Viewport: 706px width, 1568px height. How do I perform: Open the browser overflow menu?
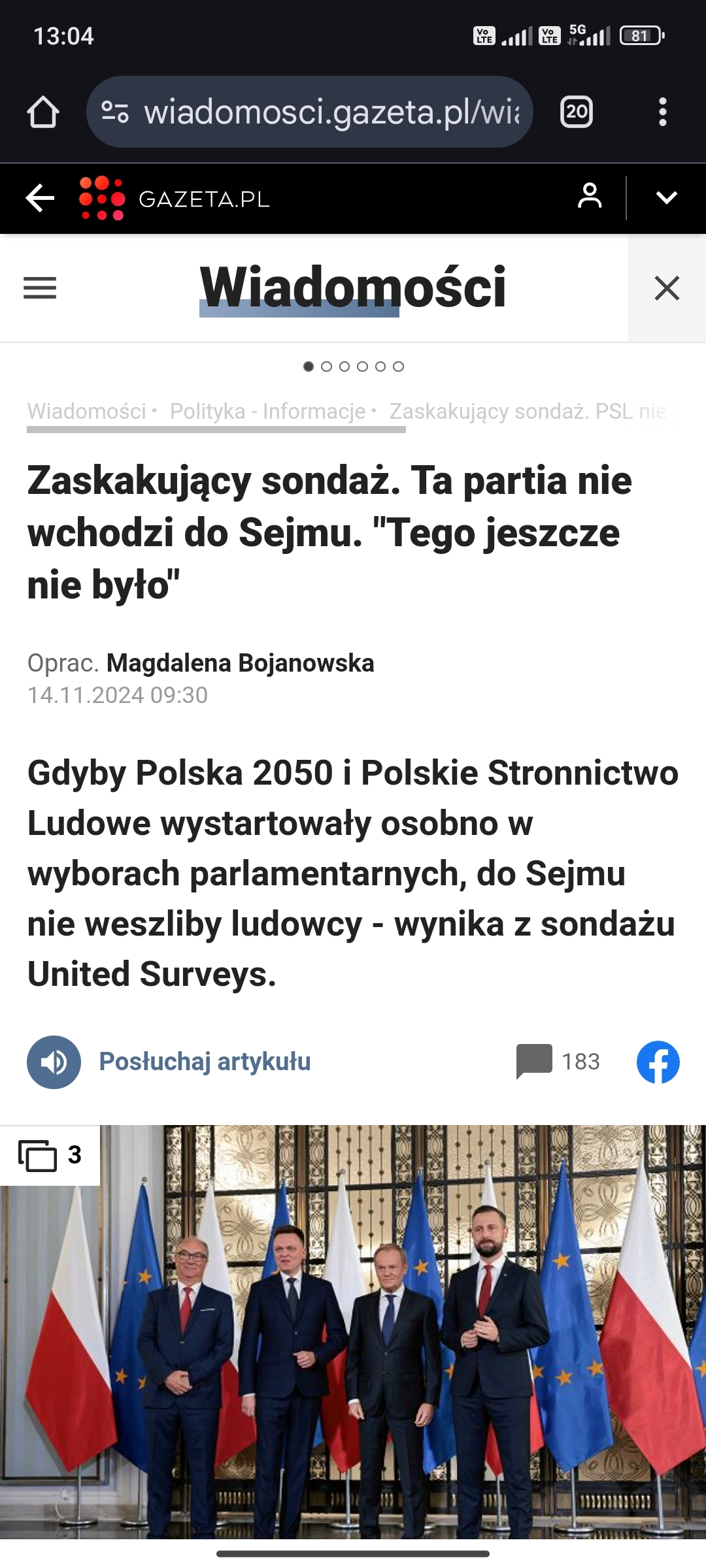tap(662, 112)
